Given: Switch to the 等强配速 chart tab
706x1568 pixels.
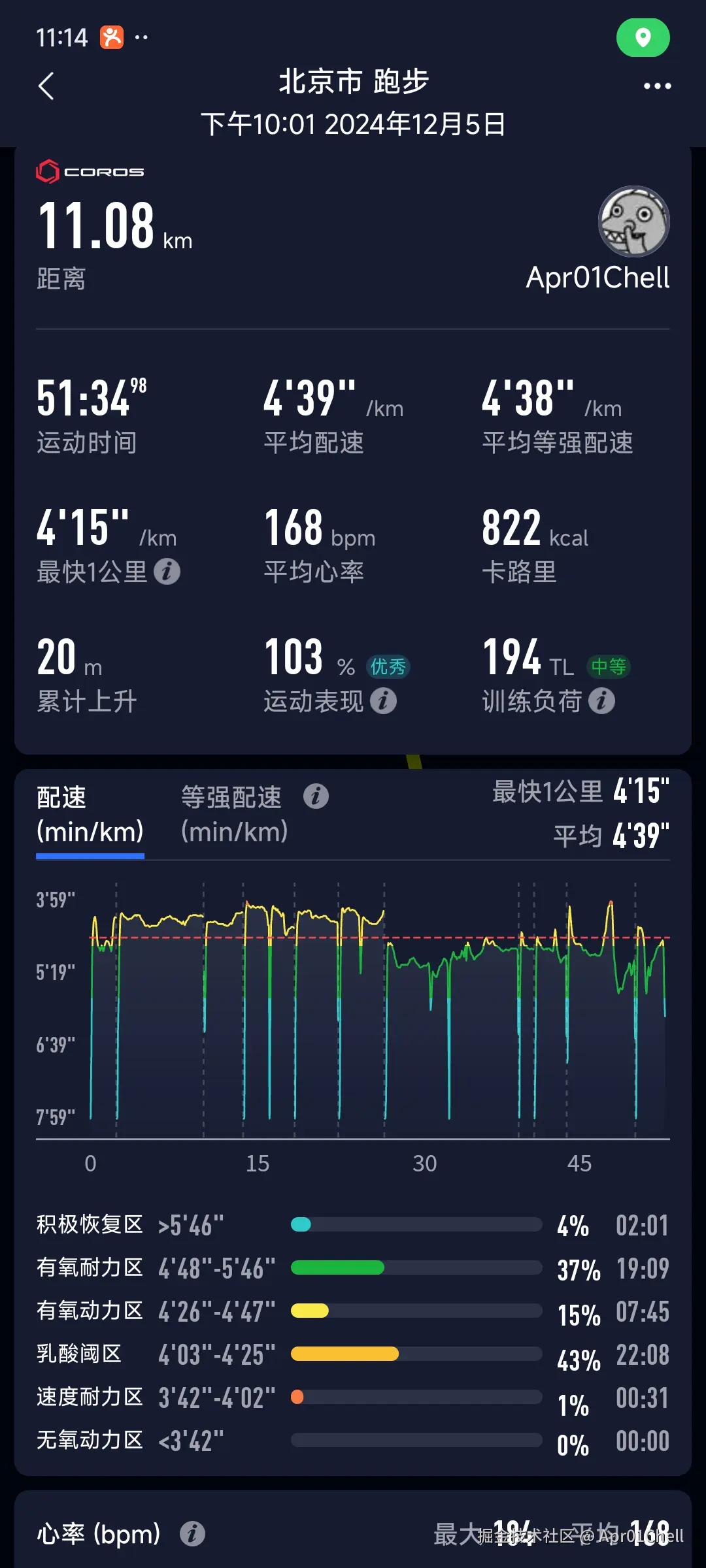Looking at the screenshot, I should (233, 812).
